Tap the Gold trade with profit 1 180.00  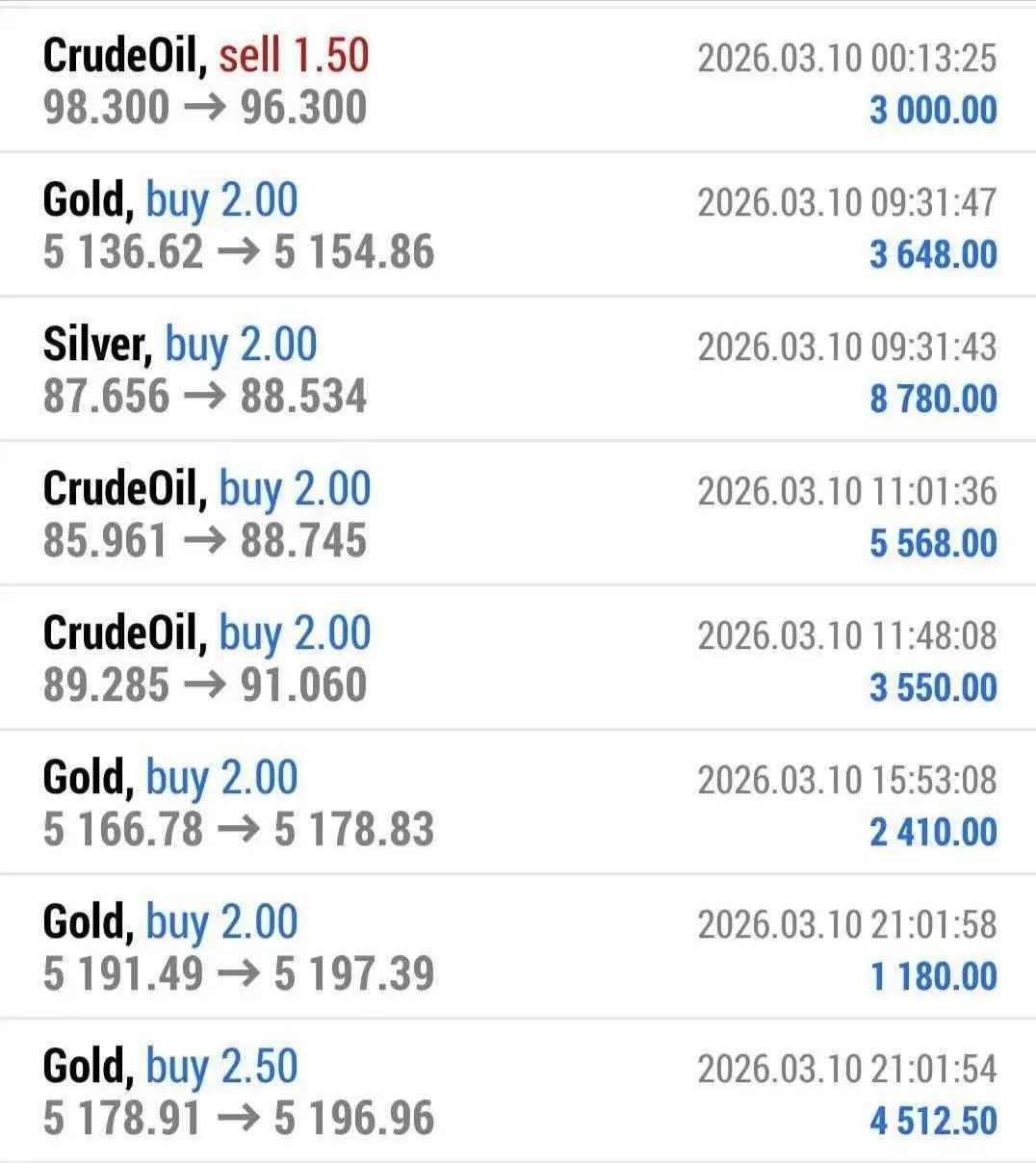pos(518,947)
